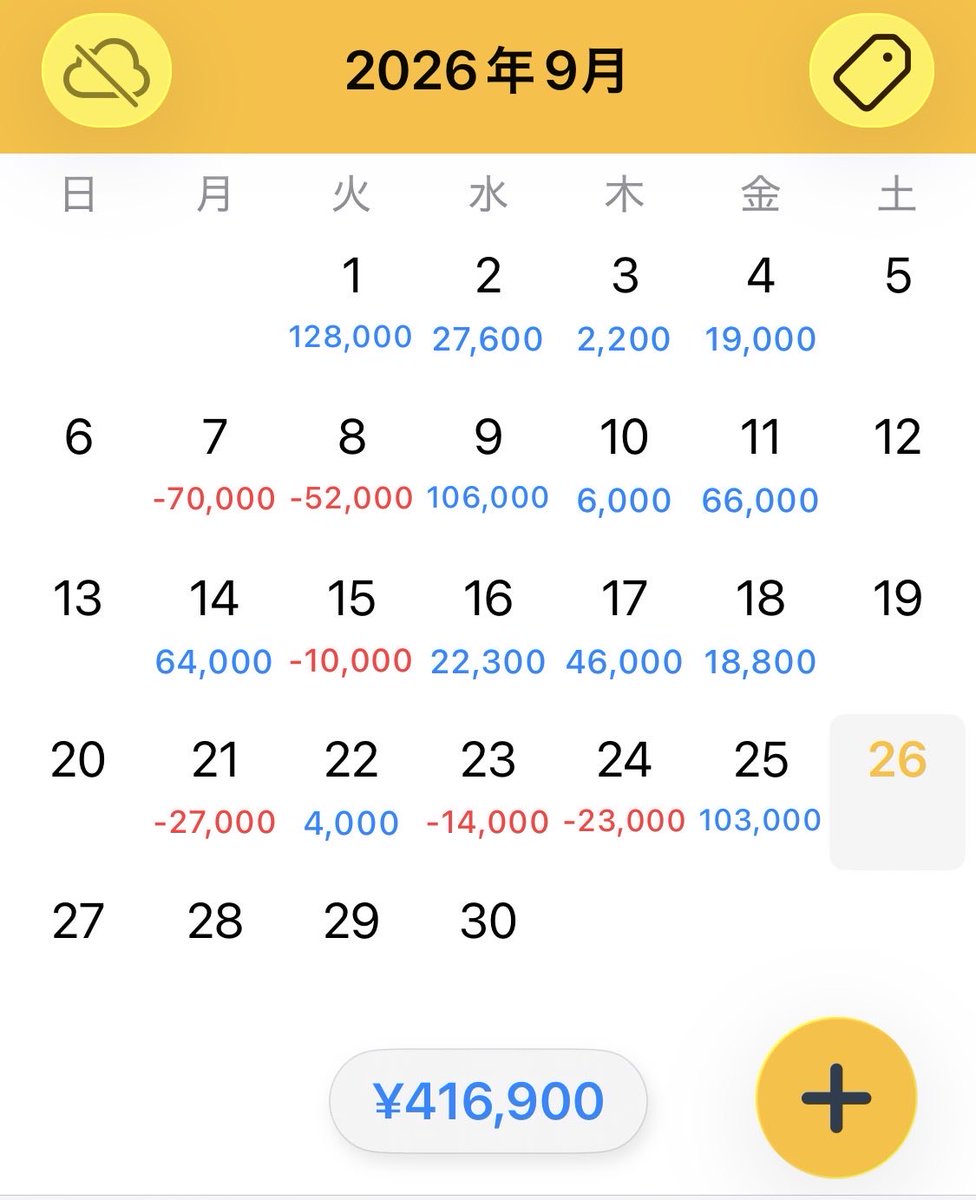Open day 4 showing 19,000
The image size is (976, 1200).
pyautogui.click(x=761, y=306)
